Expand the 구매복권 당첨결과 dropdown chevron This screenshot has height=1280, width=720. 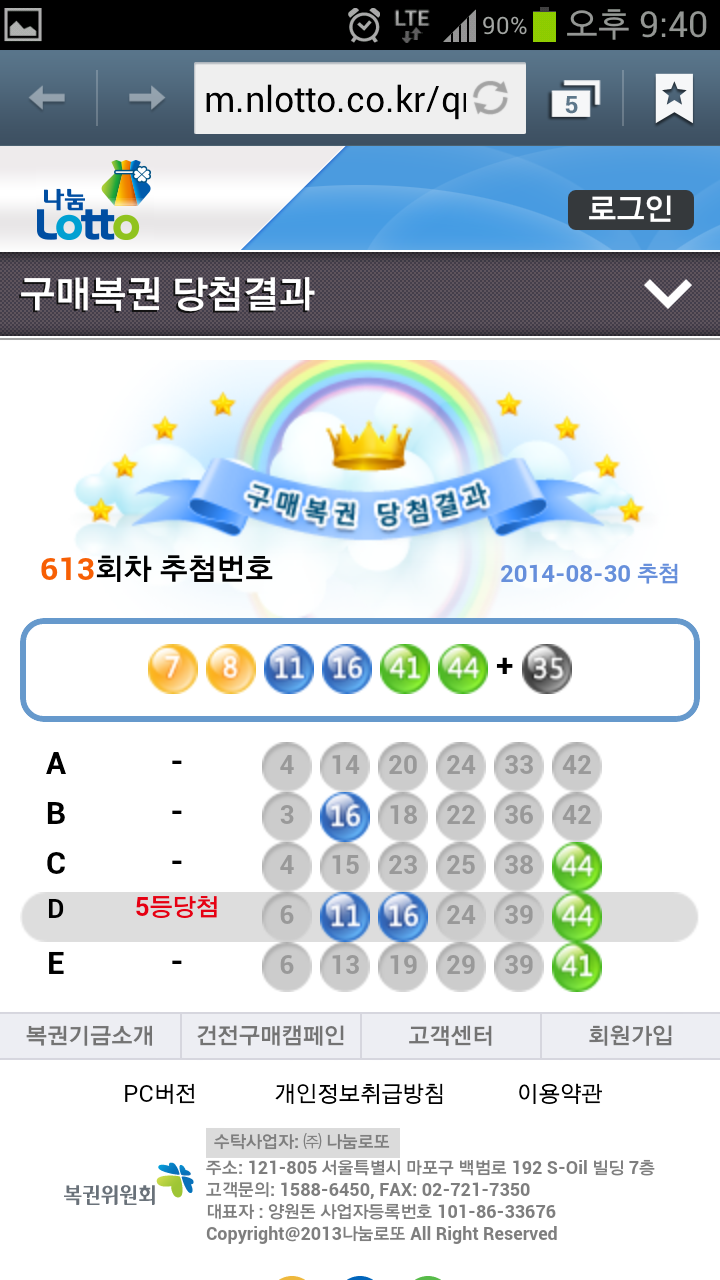pos(667,294)
